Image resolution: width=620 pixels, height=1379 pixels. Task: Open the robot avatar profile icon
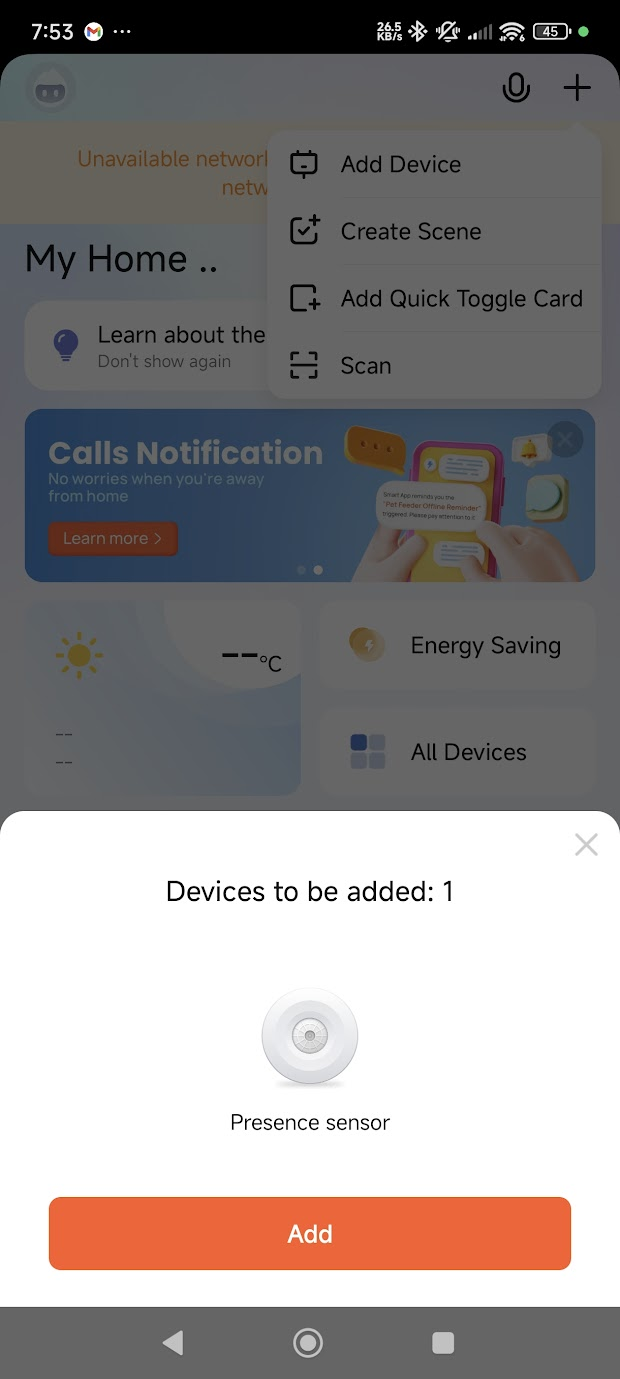coord(52,90)
